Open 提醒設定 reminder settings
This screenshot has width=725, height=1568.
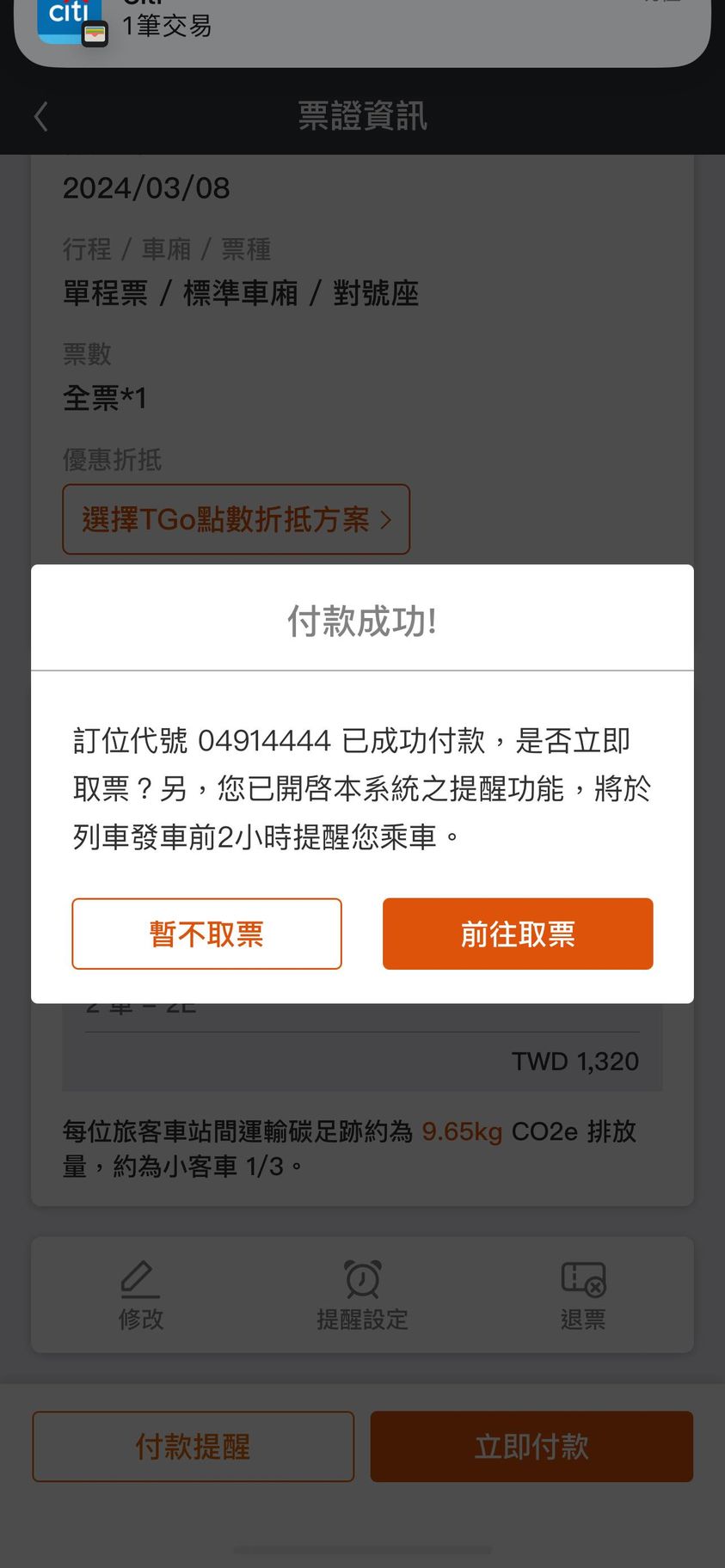pyautogui.click(x=362, y=1295)
